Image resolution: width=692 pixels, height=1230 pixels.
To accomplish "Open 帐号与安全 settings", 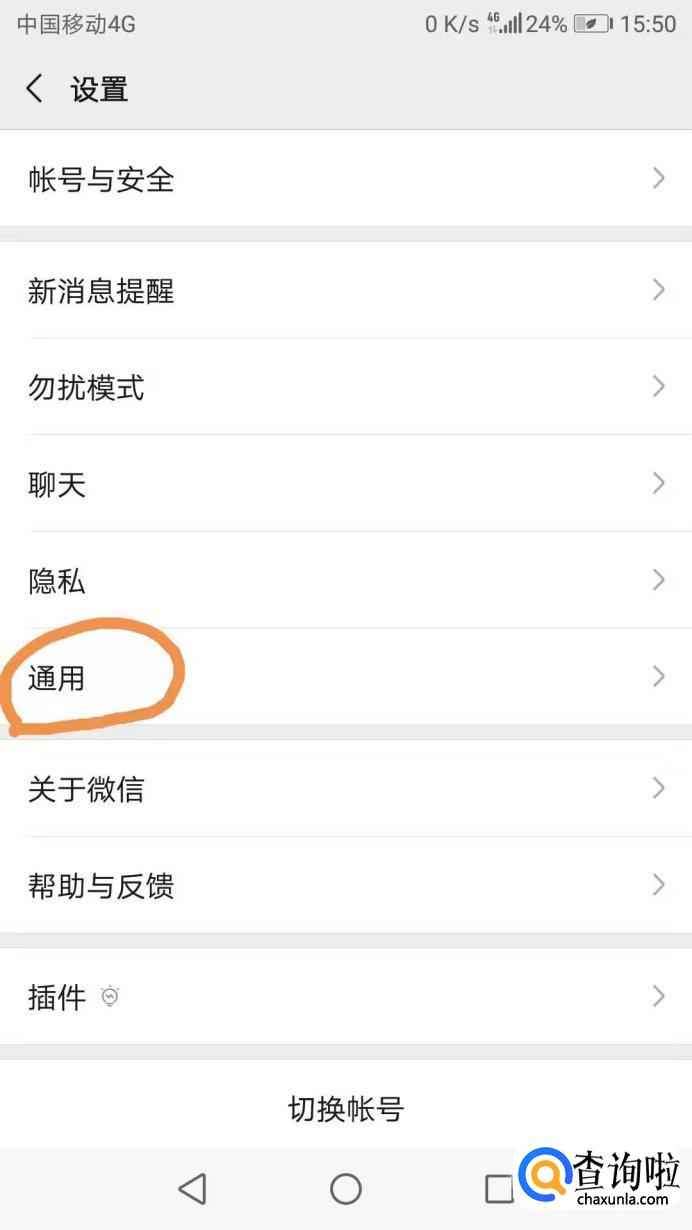I will pos(346,179).
